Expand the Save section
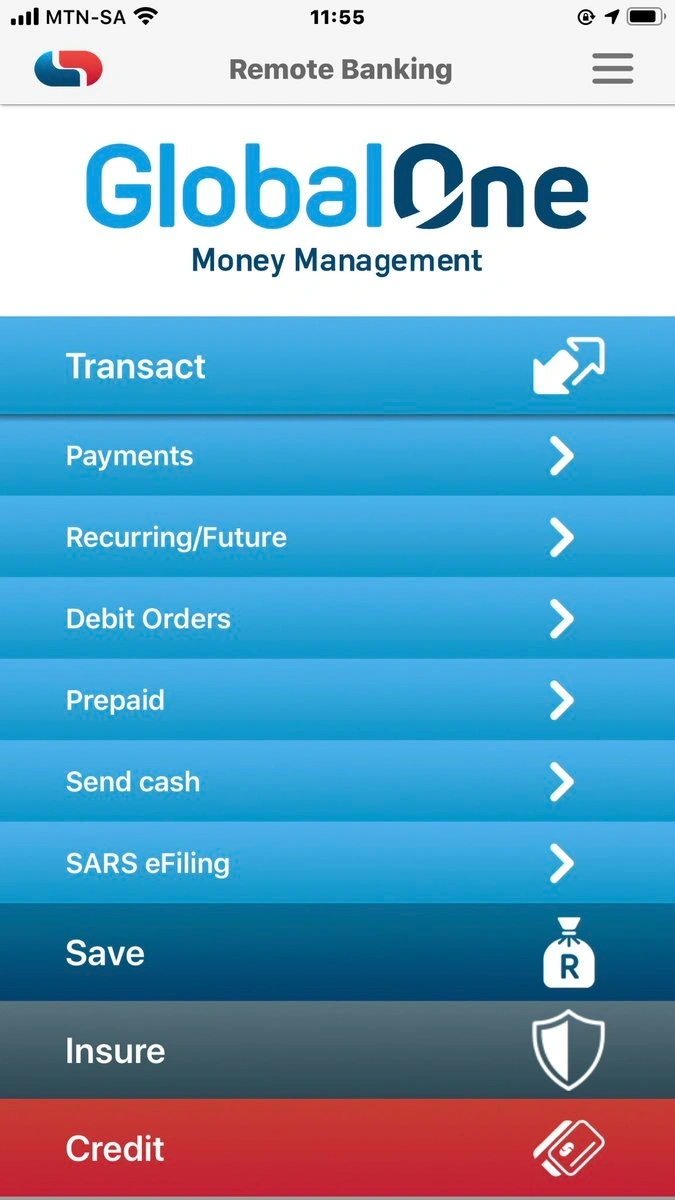Image resolution: width=675 pixels, height=1200 pixels. coord(337,953)
